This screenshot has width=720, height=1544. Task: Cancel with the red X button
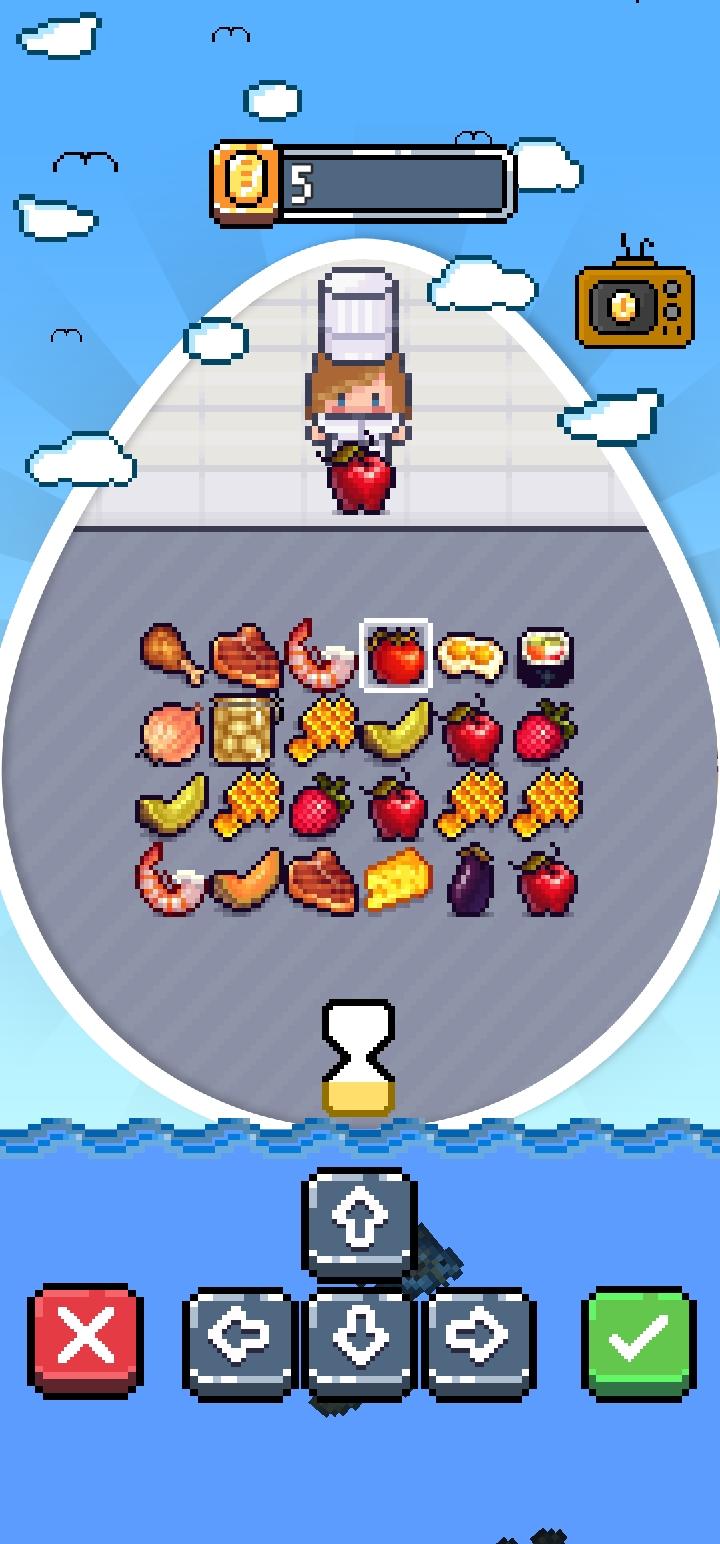(x=86, y=1338)
